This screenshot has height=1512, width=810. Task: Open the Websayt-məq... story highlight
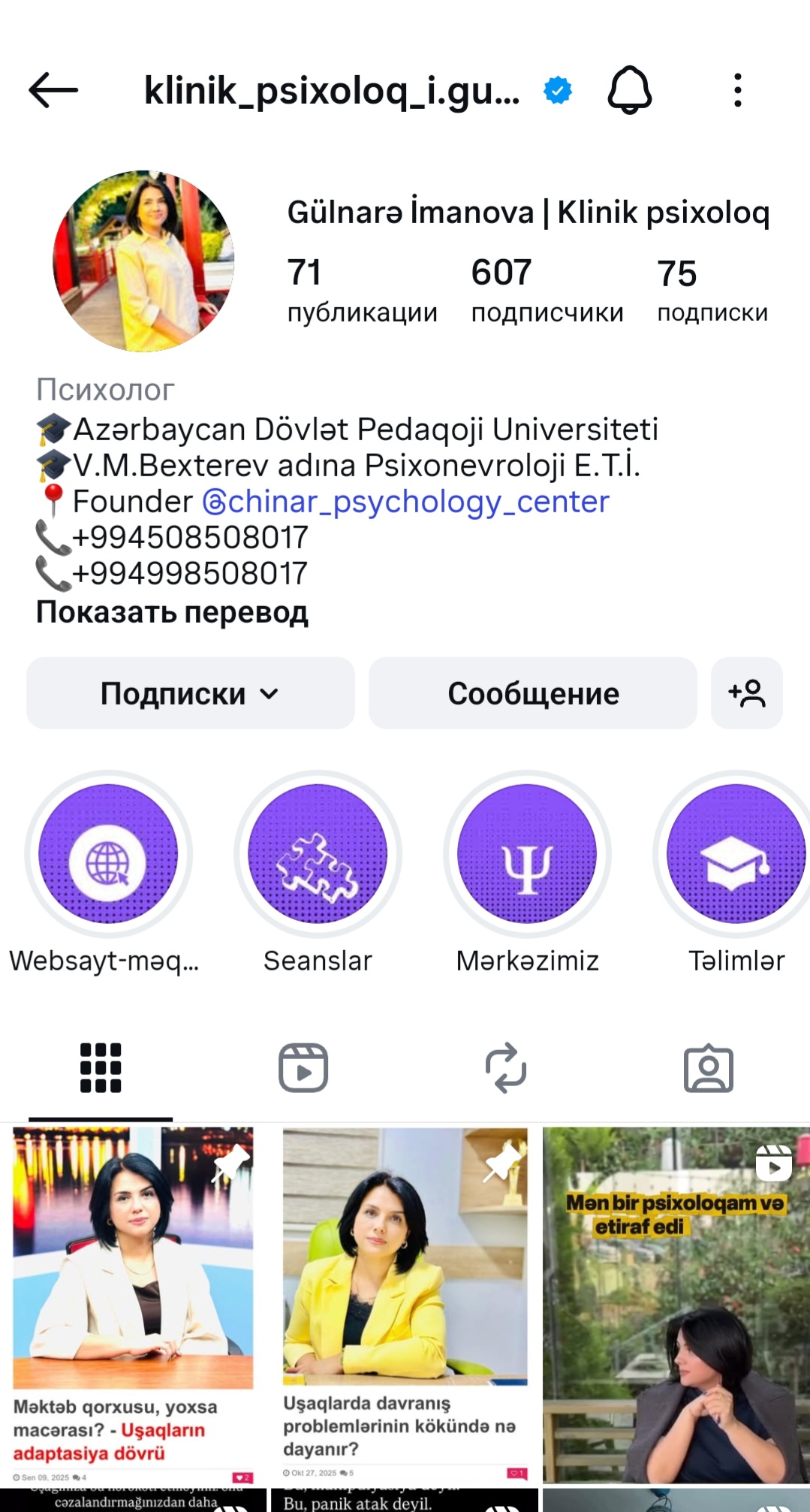point(108,854)
